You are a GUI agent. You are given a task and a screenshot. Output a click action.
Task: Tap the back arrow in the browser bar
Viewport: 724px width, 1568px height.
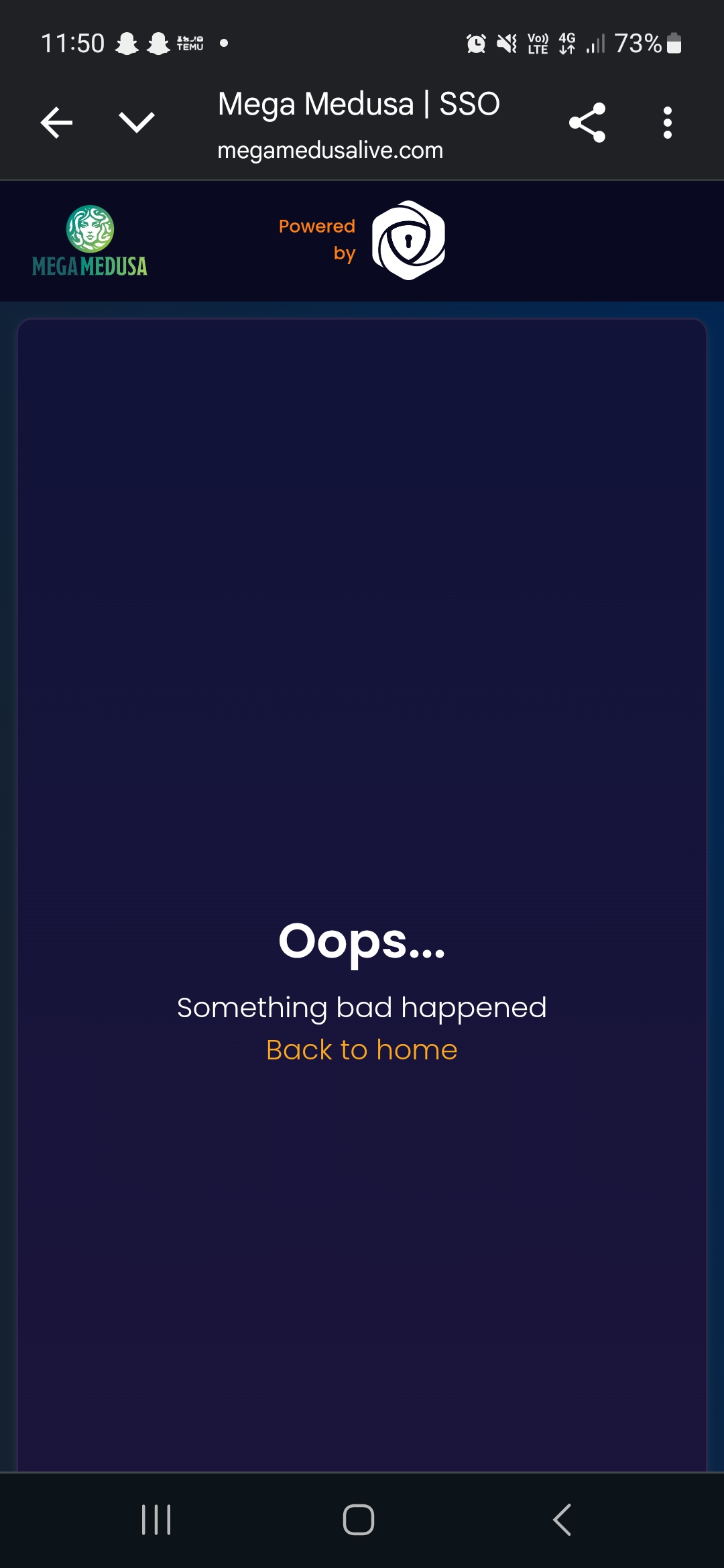point(56,123)
